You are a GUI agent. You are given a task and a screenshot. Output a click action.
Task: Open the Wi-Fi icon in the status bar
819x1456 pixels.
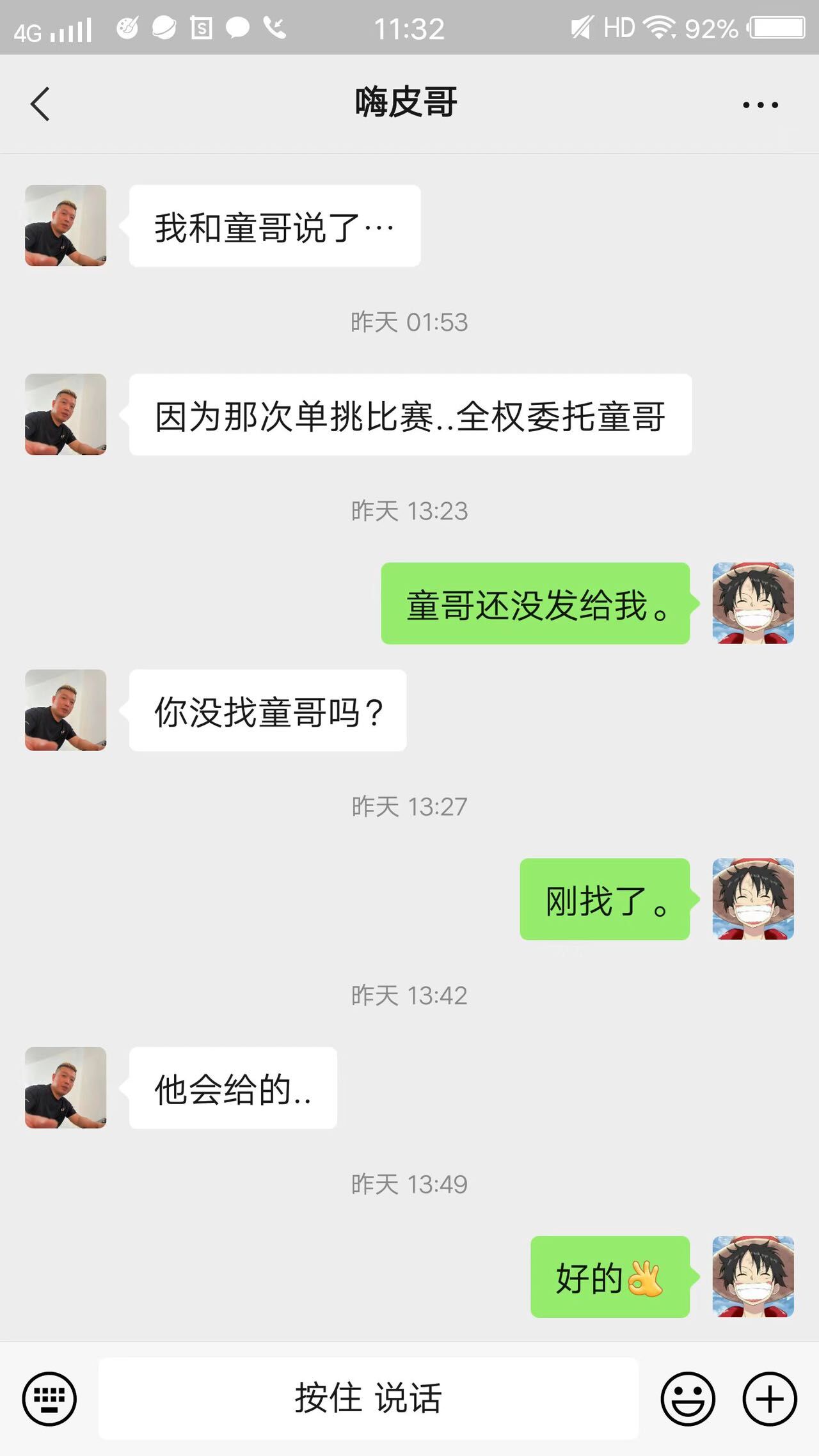click(x=660, y=27)
